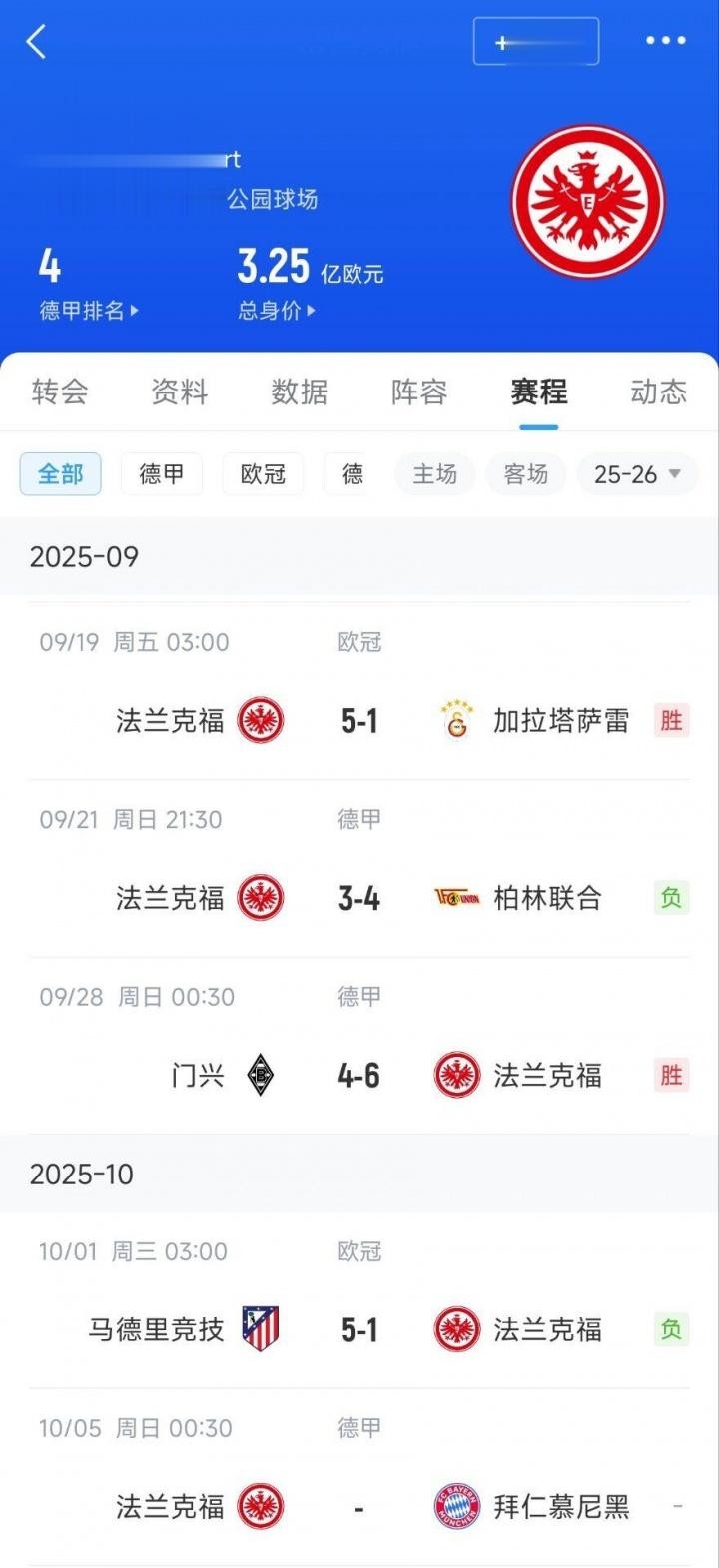Open the three-dot overflow menu
This screenshot has width=719, height=1568.
click(x=665, y=41)
